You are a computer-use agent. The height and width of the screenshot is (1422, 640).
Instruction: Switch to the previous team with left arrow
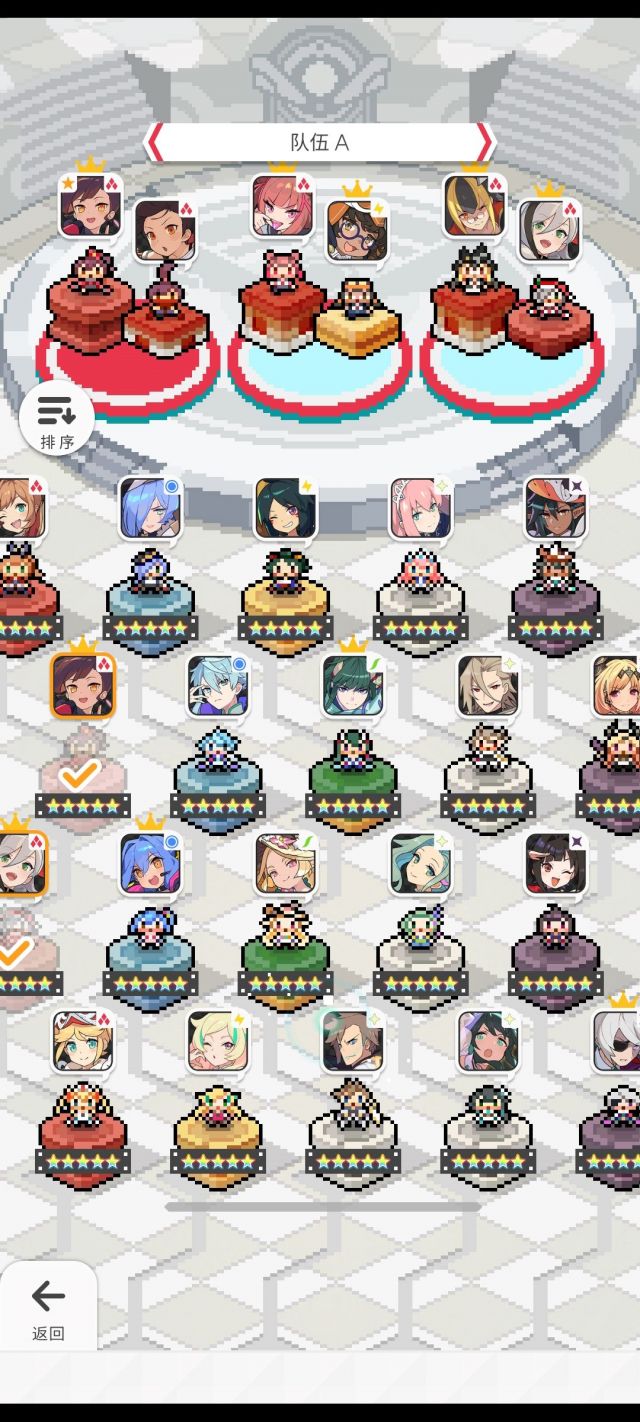point(156,142)
